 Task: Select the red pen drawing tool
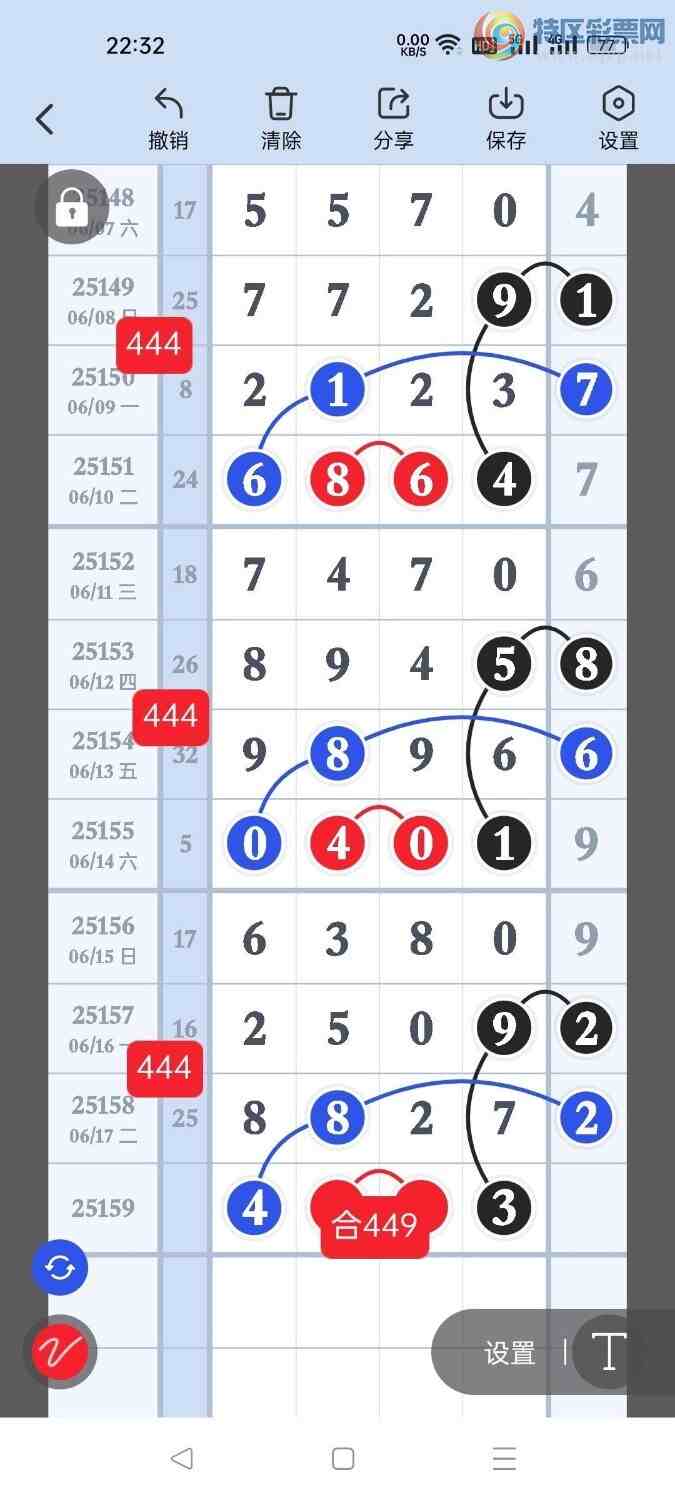60,1352
